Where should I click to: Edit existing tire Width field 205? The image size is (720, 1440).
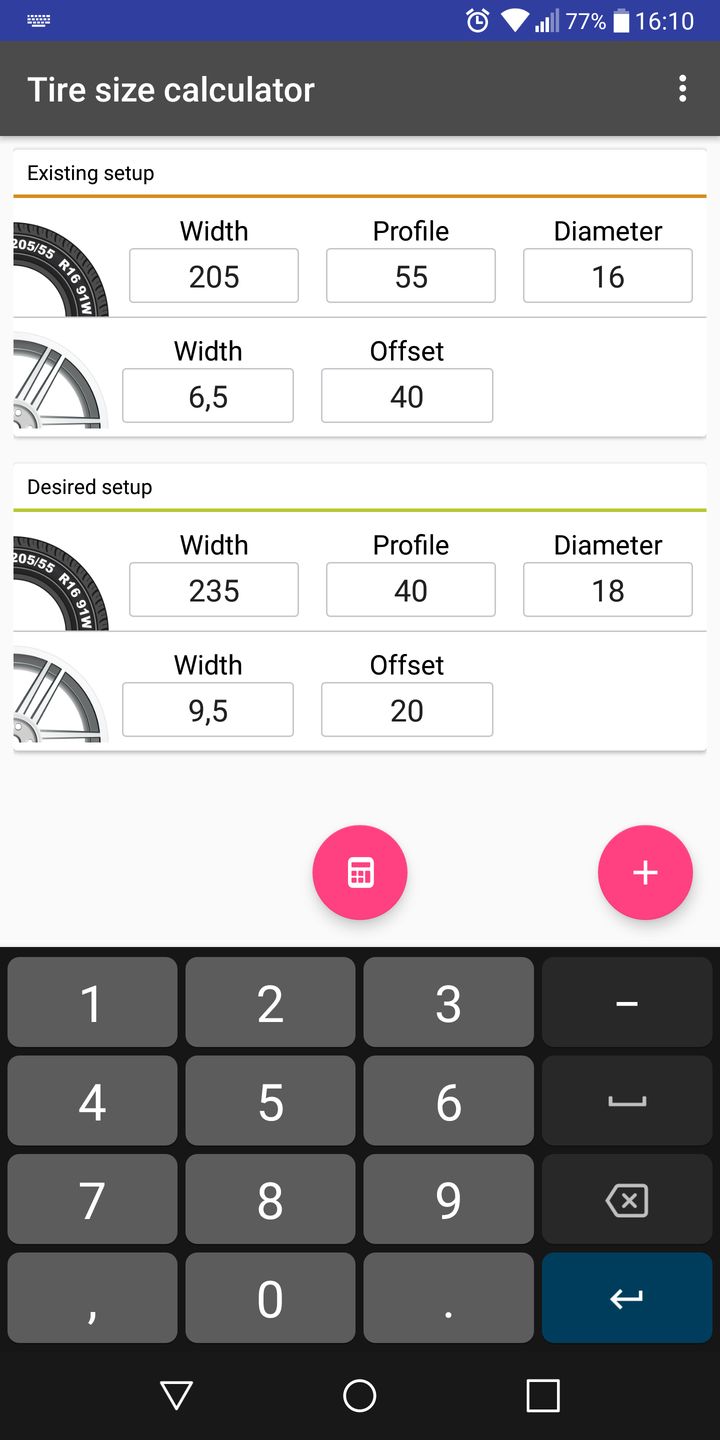pyautogui.click(x=214, y=277)
